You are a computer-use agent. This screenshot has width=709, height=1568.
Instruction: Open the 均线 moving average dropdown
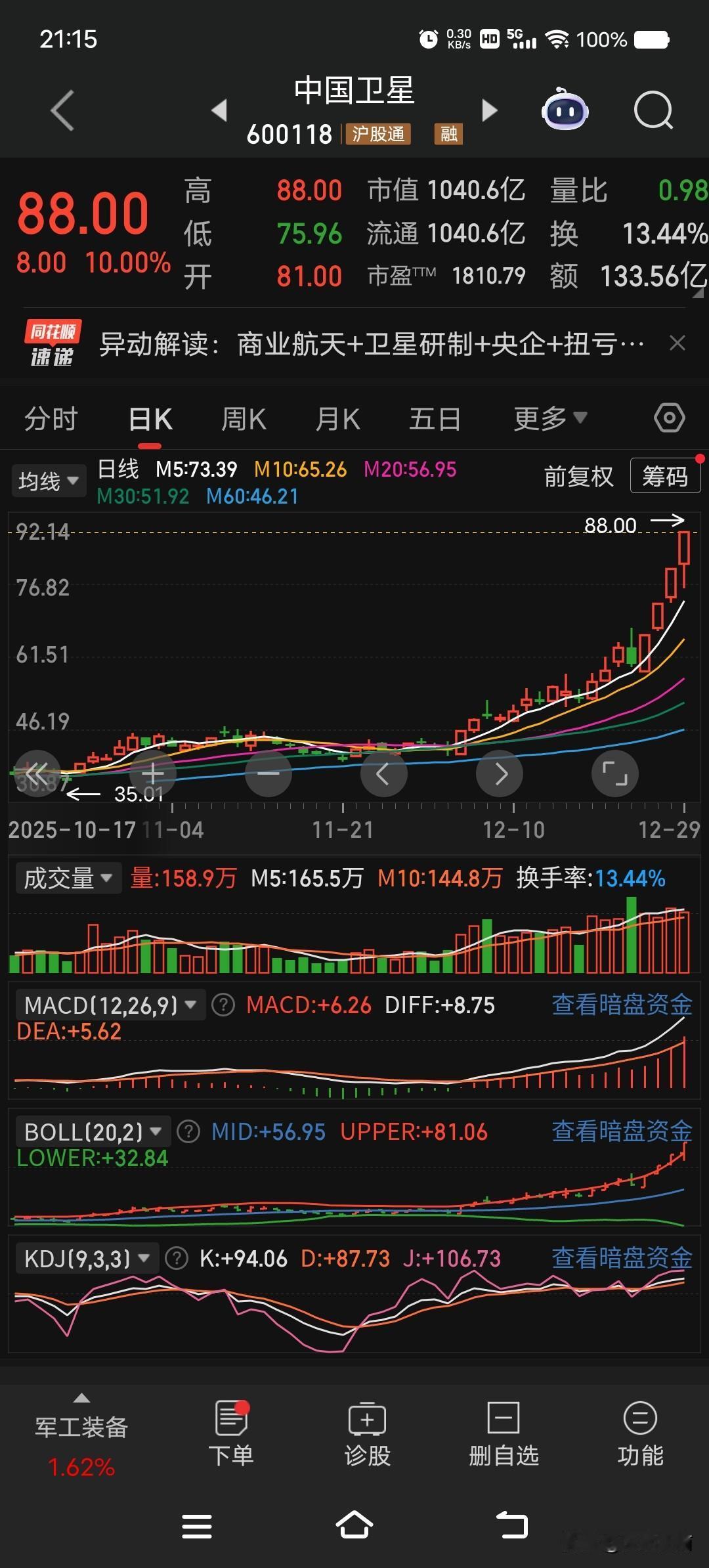coord(49,480)
